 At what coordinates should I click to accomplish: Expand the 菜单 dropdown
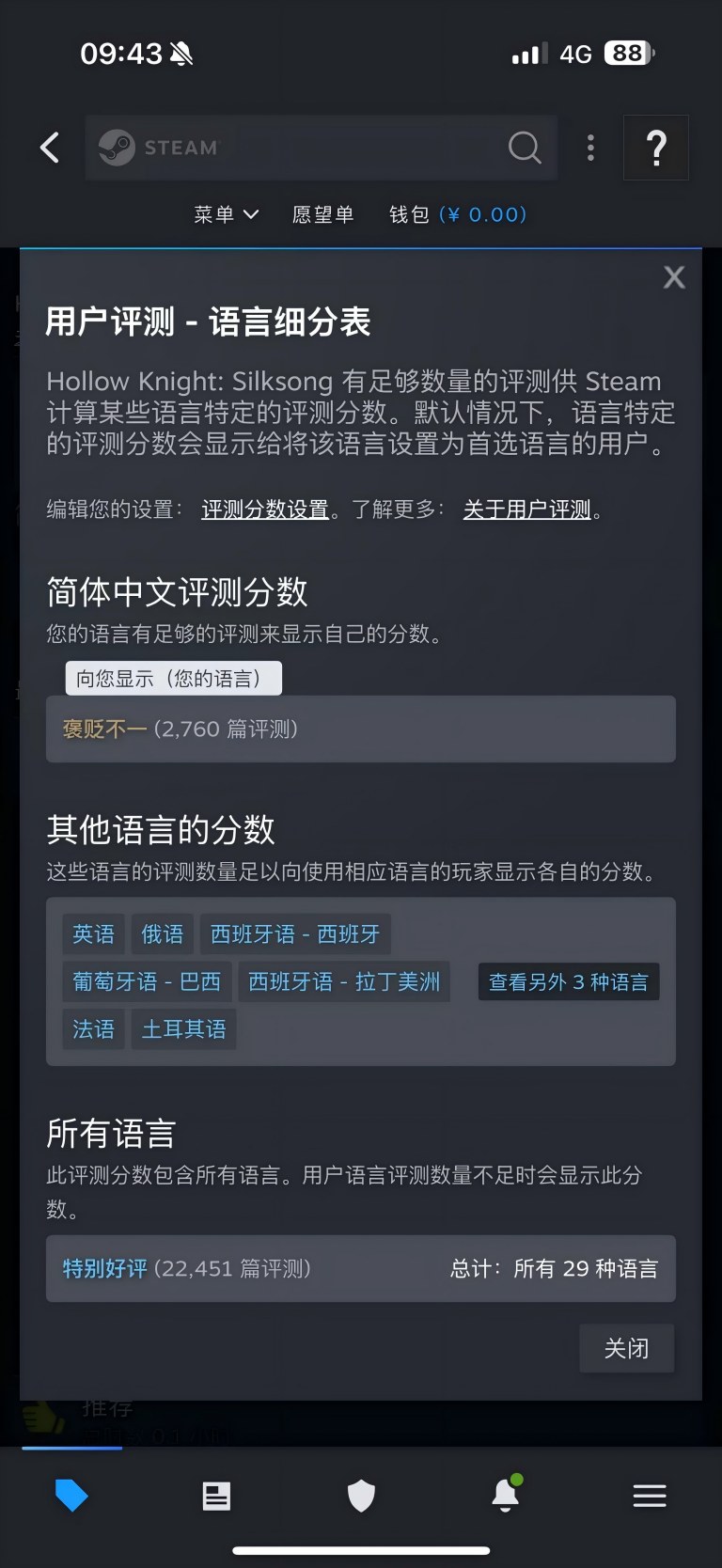(x=226, y=214)
